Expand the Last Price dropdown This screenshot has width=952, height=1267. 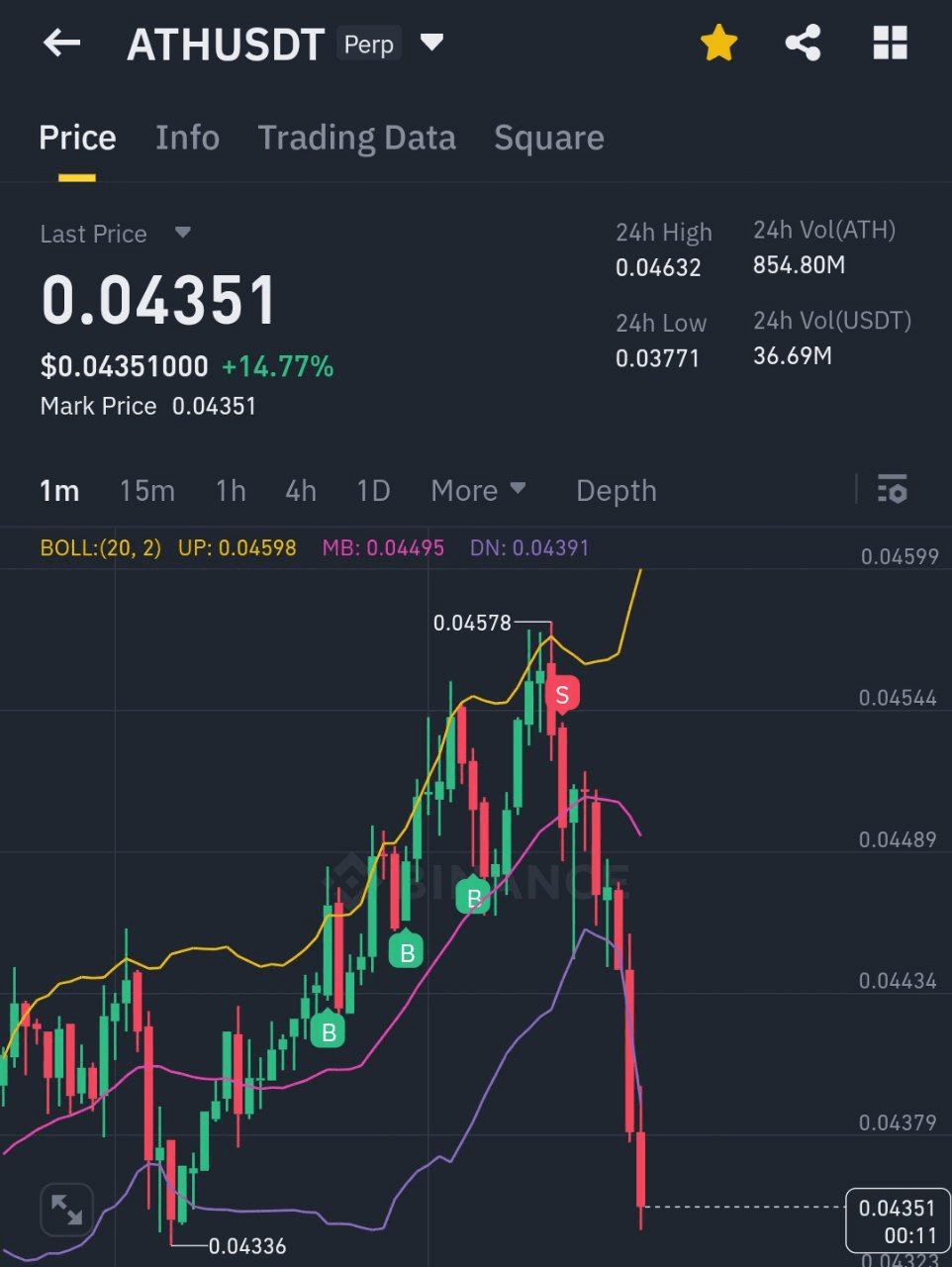(x=182, y=233)
